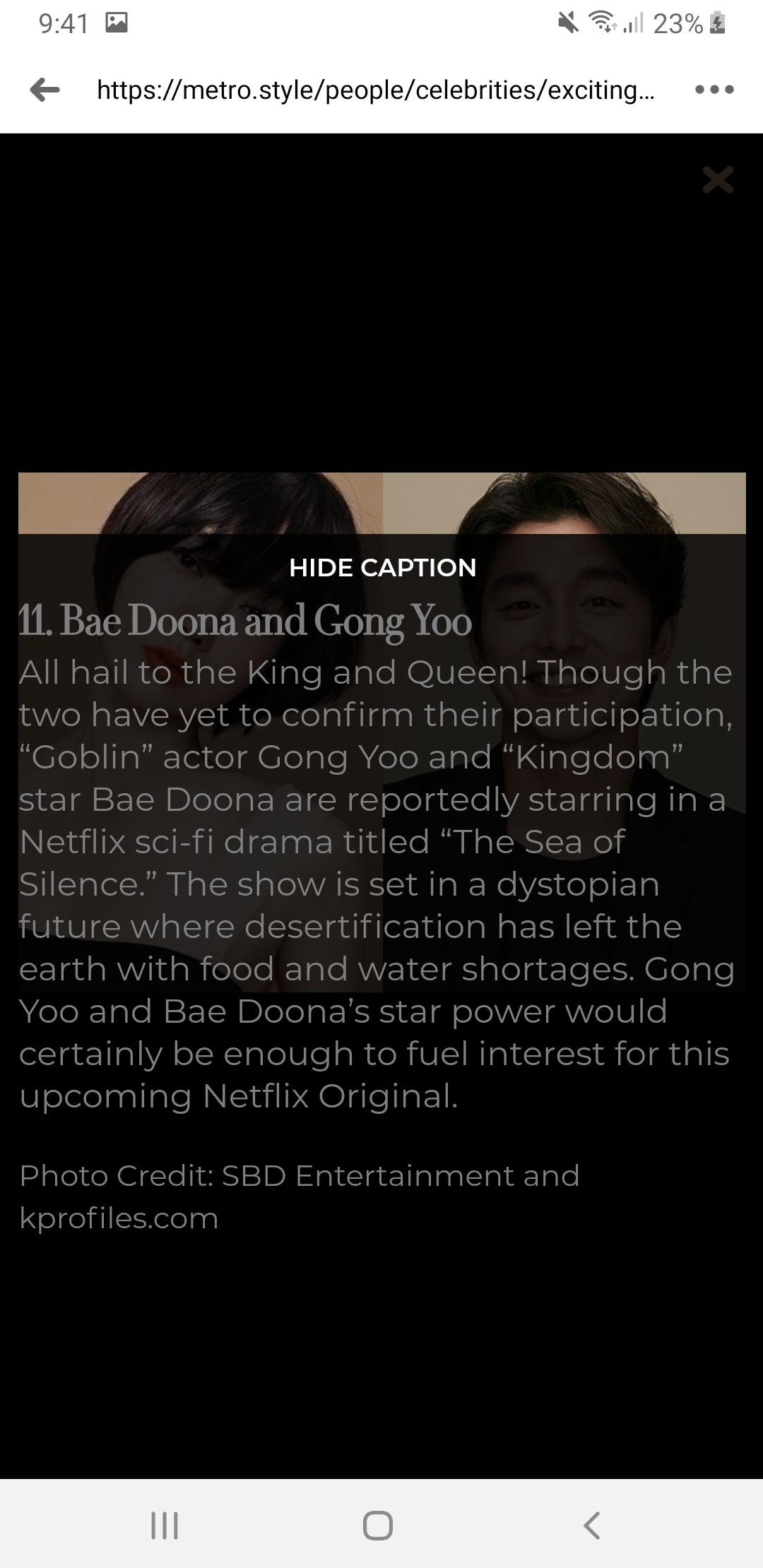This screenshot has height=1568, width=763.
Task: Go to the home screen
Action: (x=378, y=1524)
